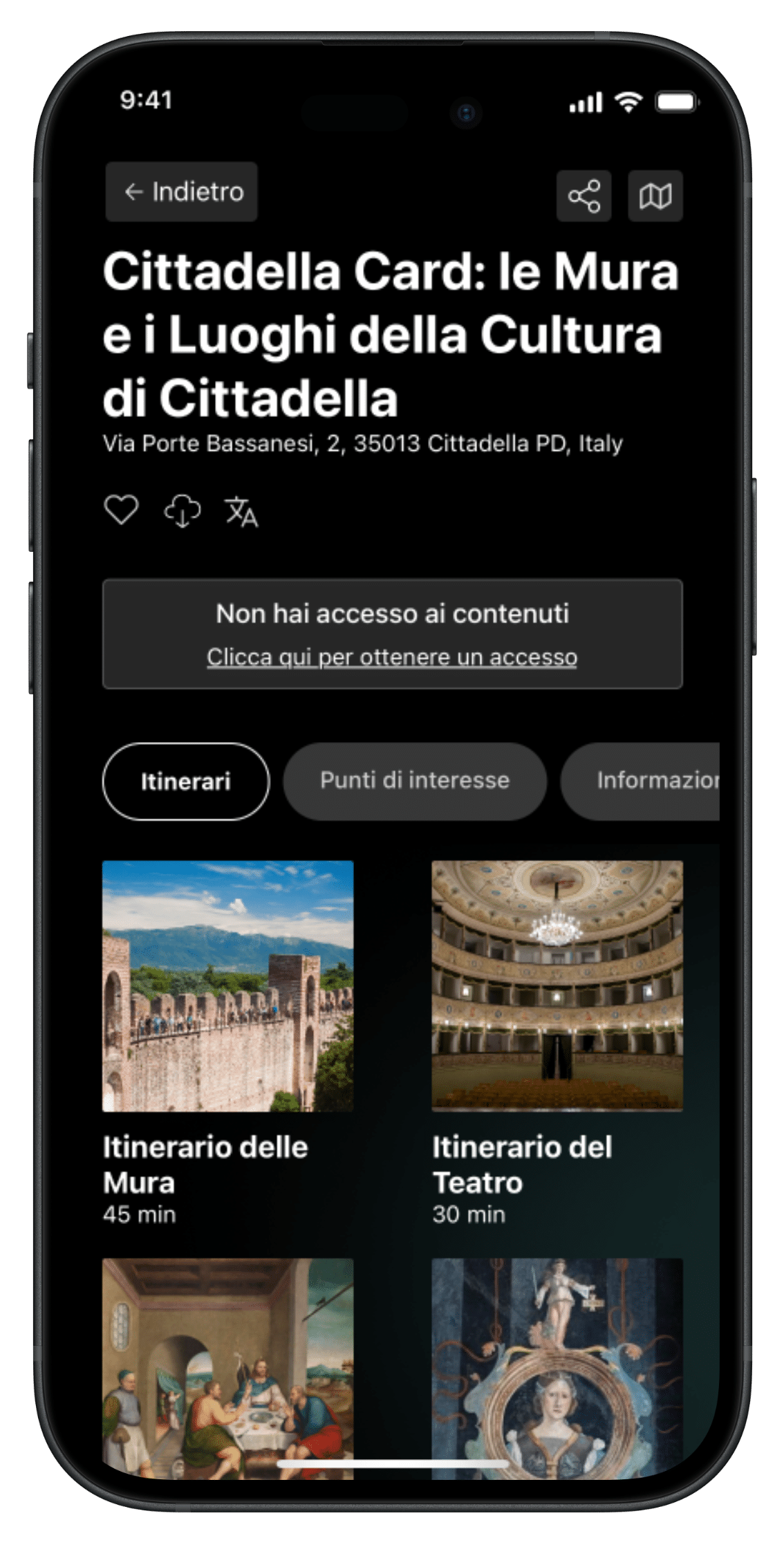The height and width of the screenshot is (1556, 784).
Task: Toggle selection of the Itinerari pill
Action: tap(186, 781)
